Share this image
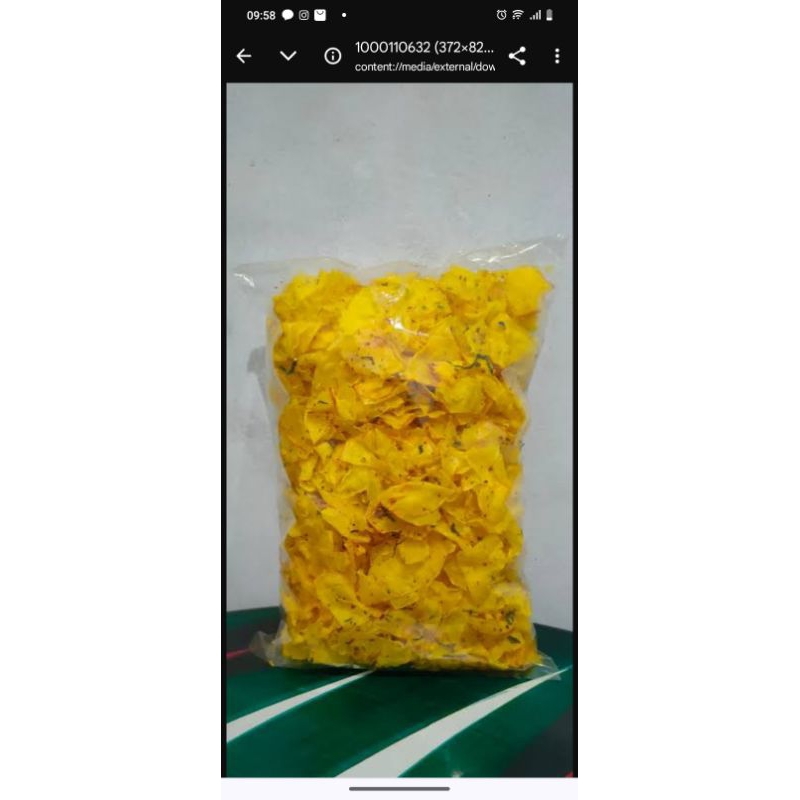 point(517,56)
